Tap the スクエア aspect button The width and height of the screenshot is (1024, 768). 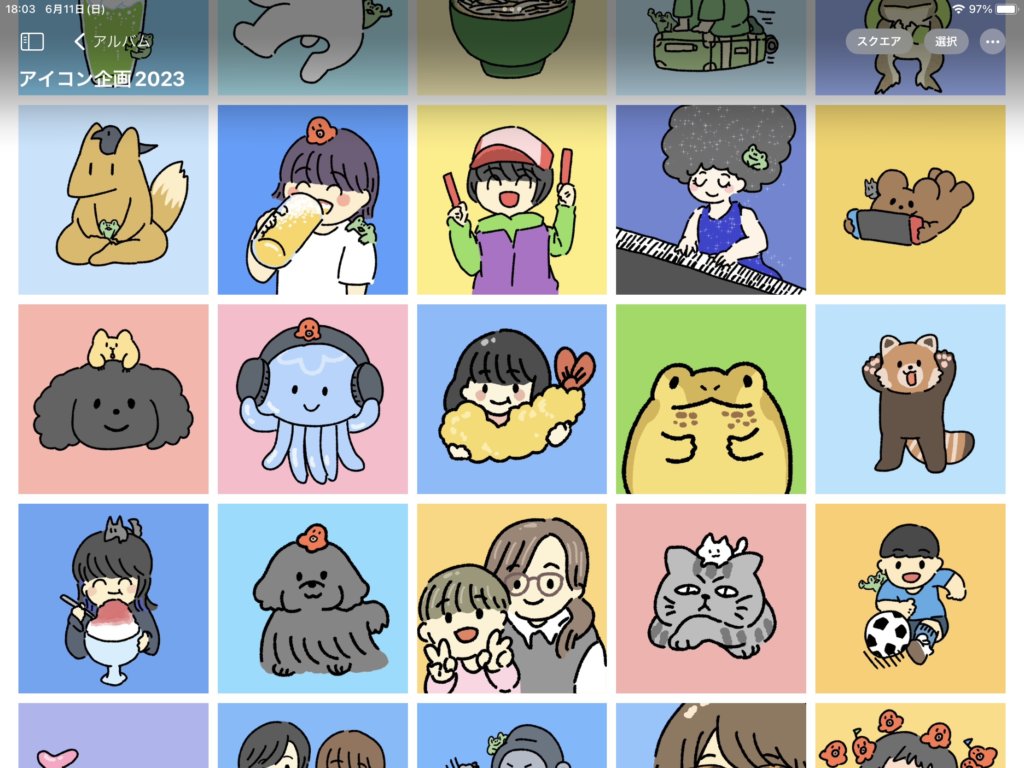pyautogui.click(x=879, y=41)
